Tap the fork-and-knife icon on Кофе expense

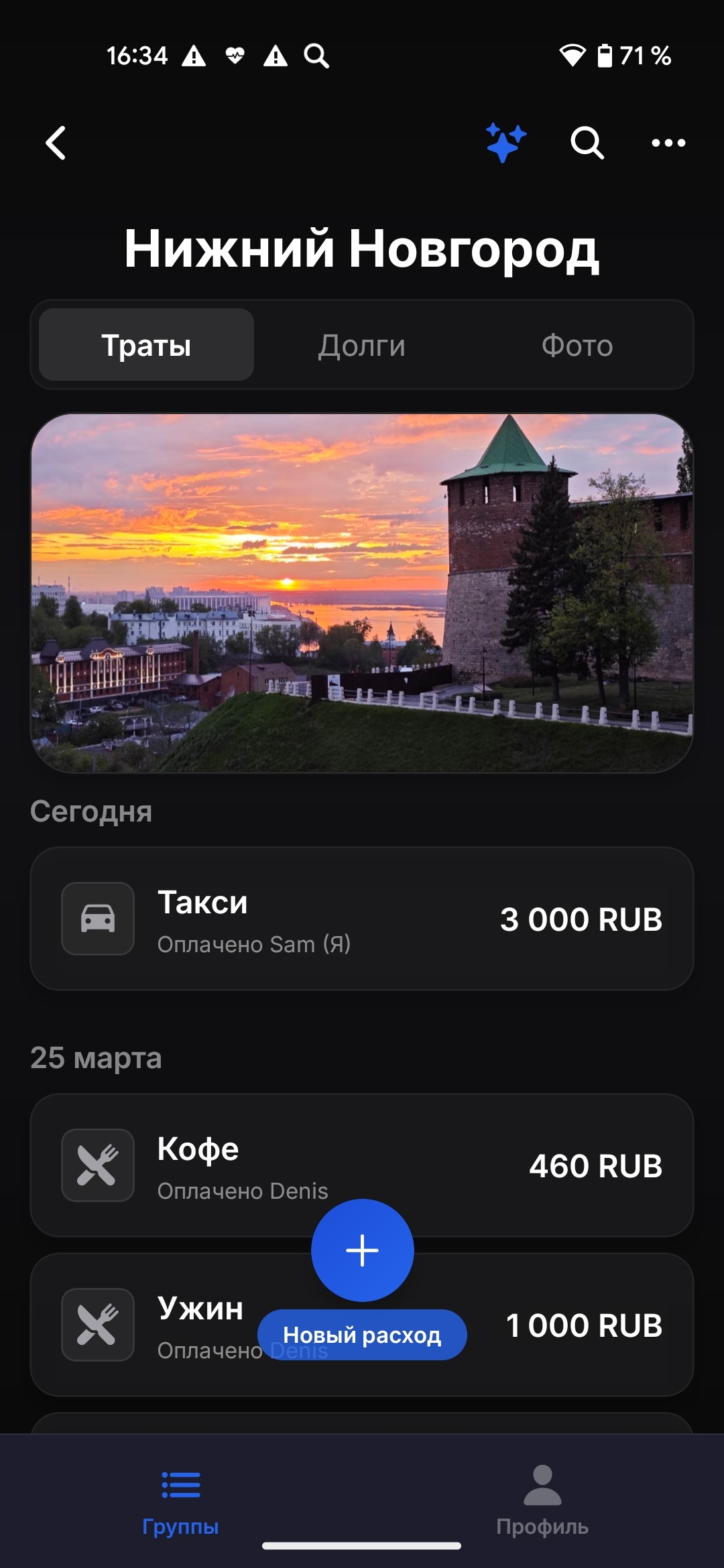pyautogui.click(x=97, y=1166)
